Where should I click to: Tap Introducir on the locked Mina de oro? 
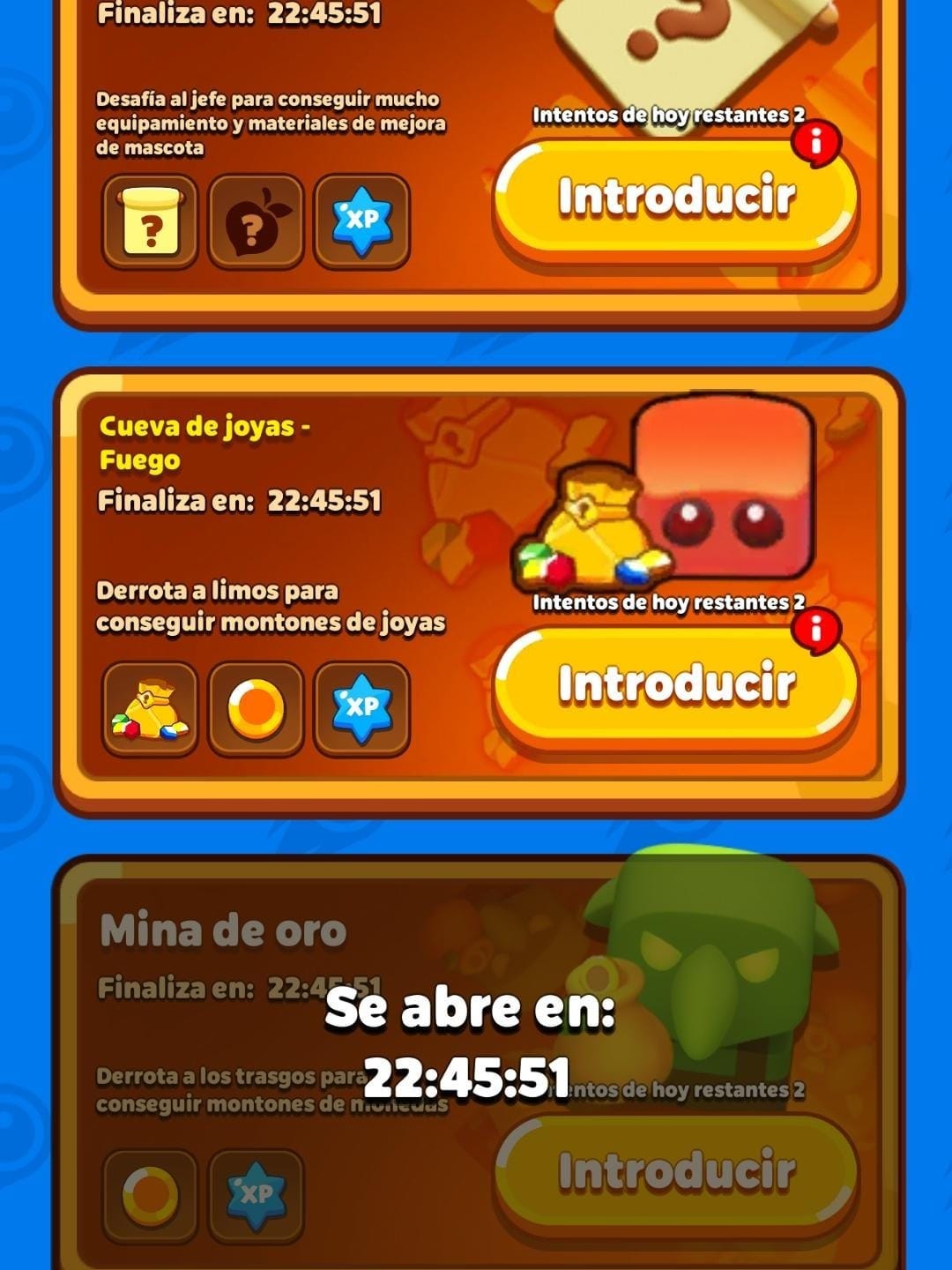click(676, 1172)
